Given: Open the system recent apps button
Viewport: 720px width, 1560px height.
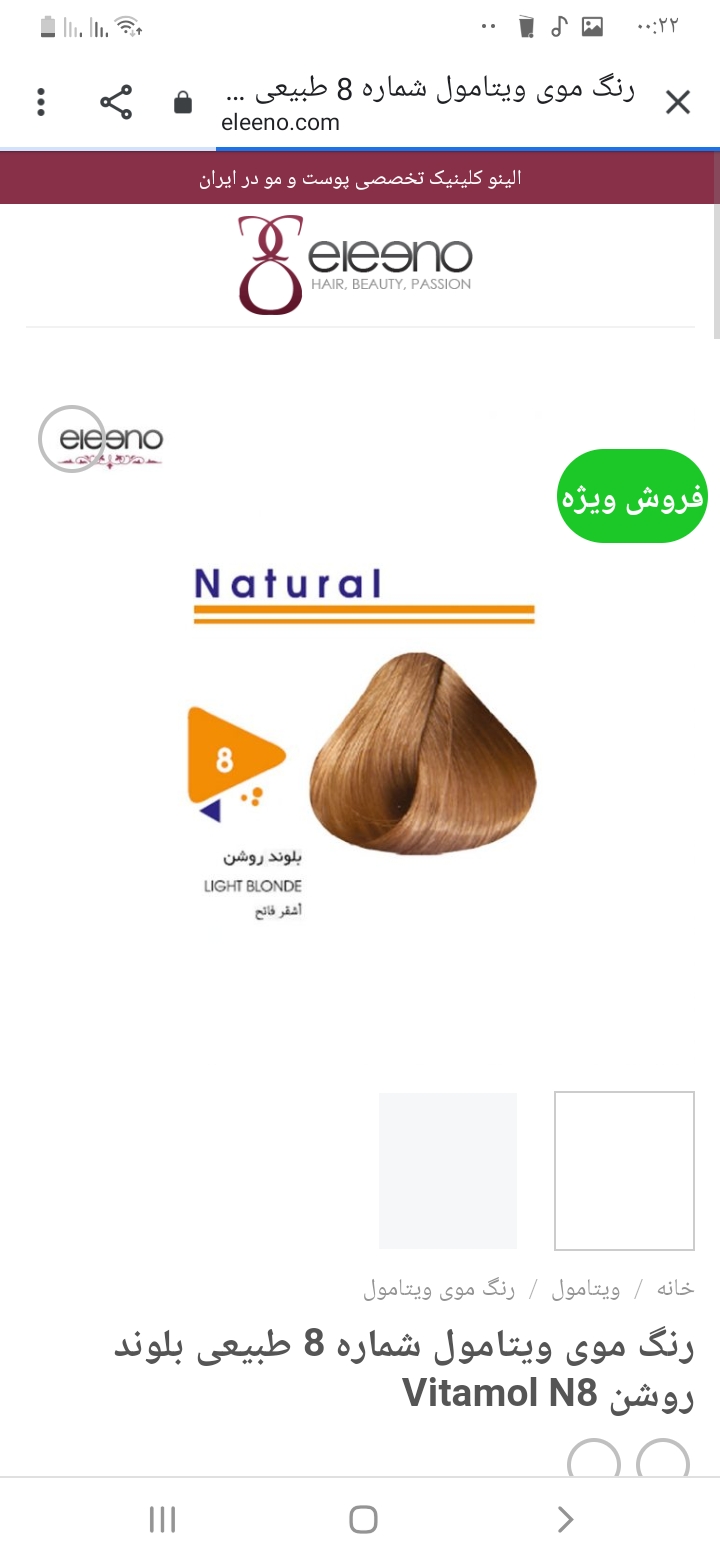Looking at the screenshot, I should click(162, 1520).
